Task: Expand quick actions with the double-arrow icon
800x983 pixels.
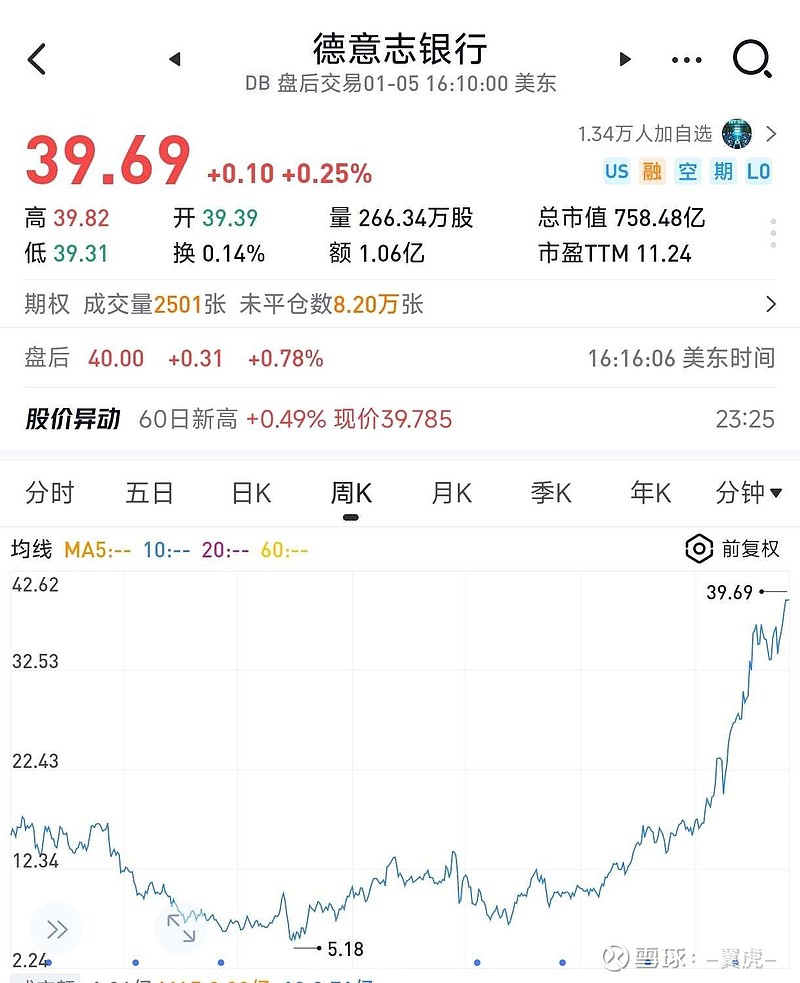Action: click(x=57, y=928)
